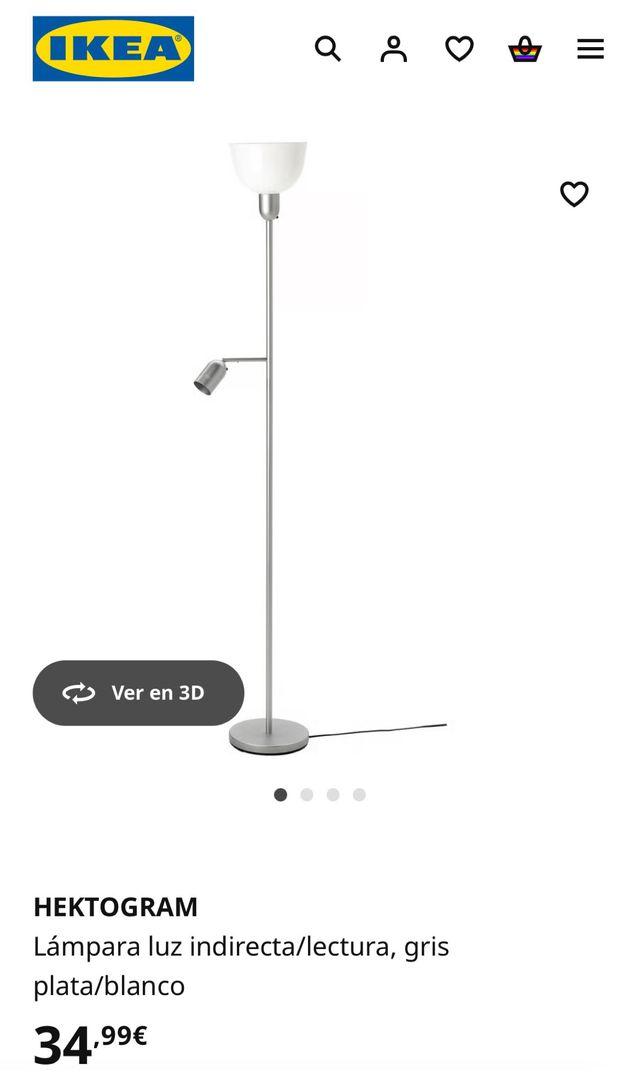Save the HEKTOGRAM lamp to favorites

point(574,194)
